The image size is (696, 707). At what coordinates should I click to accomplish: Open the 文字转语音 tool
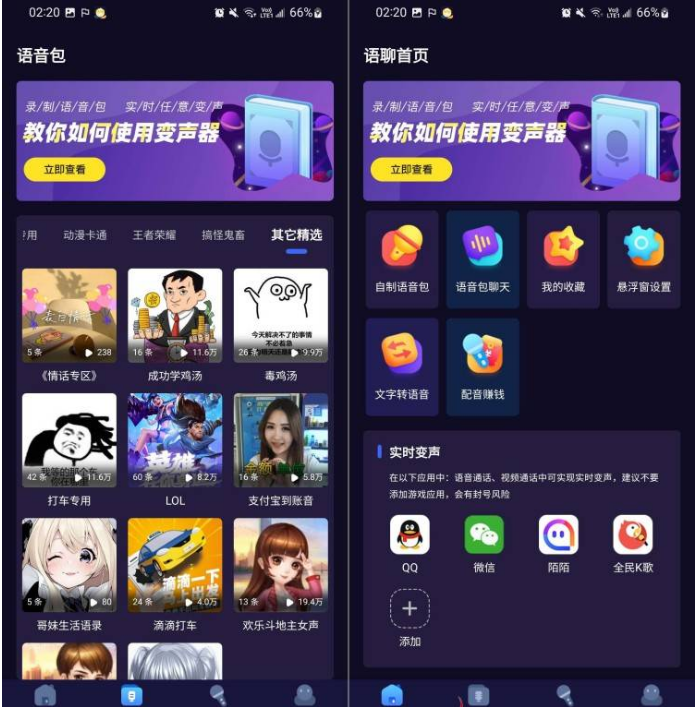point(402,365)
